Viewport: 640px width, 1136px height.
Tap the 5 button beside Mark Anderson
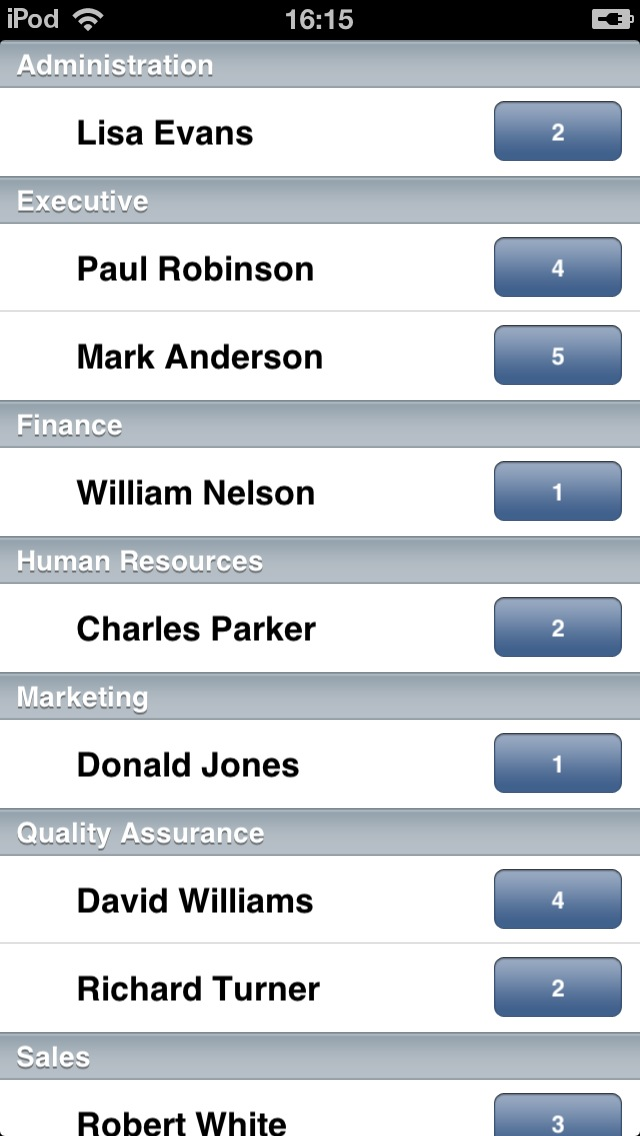point(557,355)
